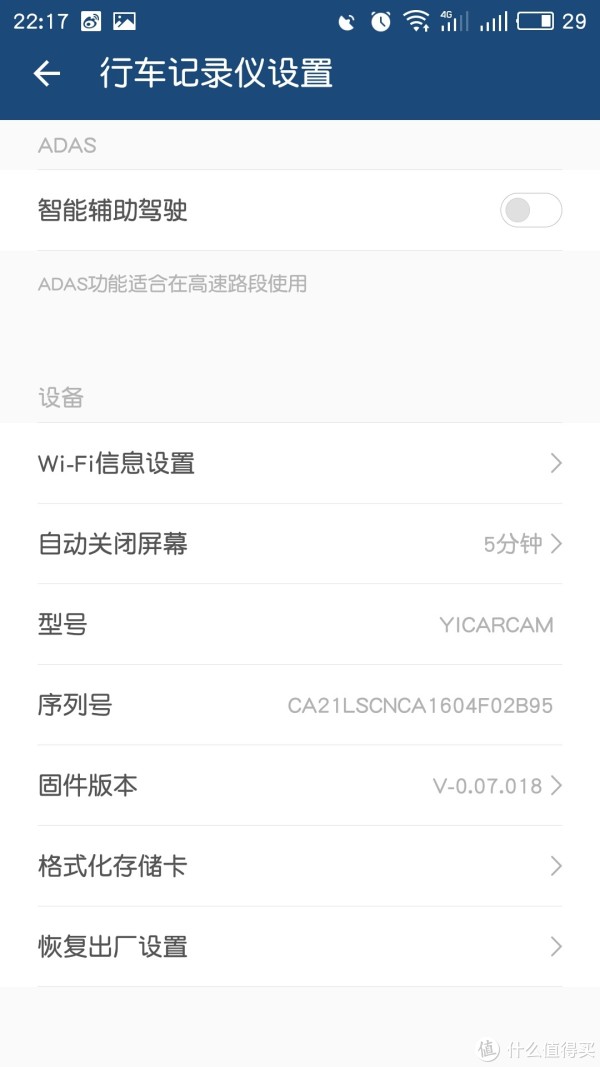This screenshot has height=1067, width=600.
Task: Open 固件版本 details
Action: [300, 786]
